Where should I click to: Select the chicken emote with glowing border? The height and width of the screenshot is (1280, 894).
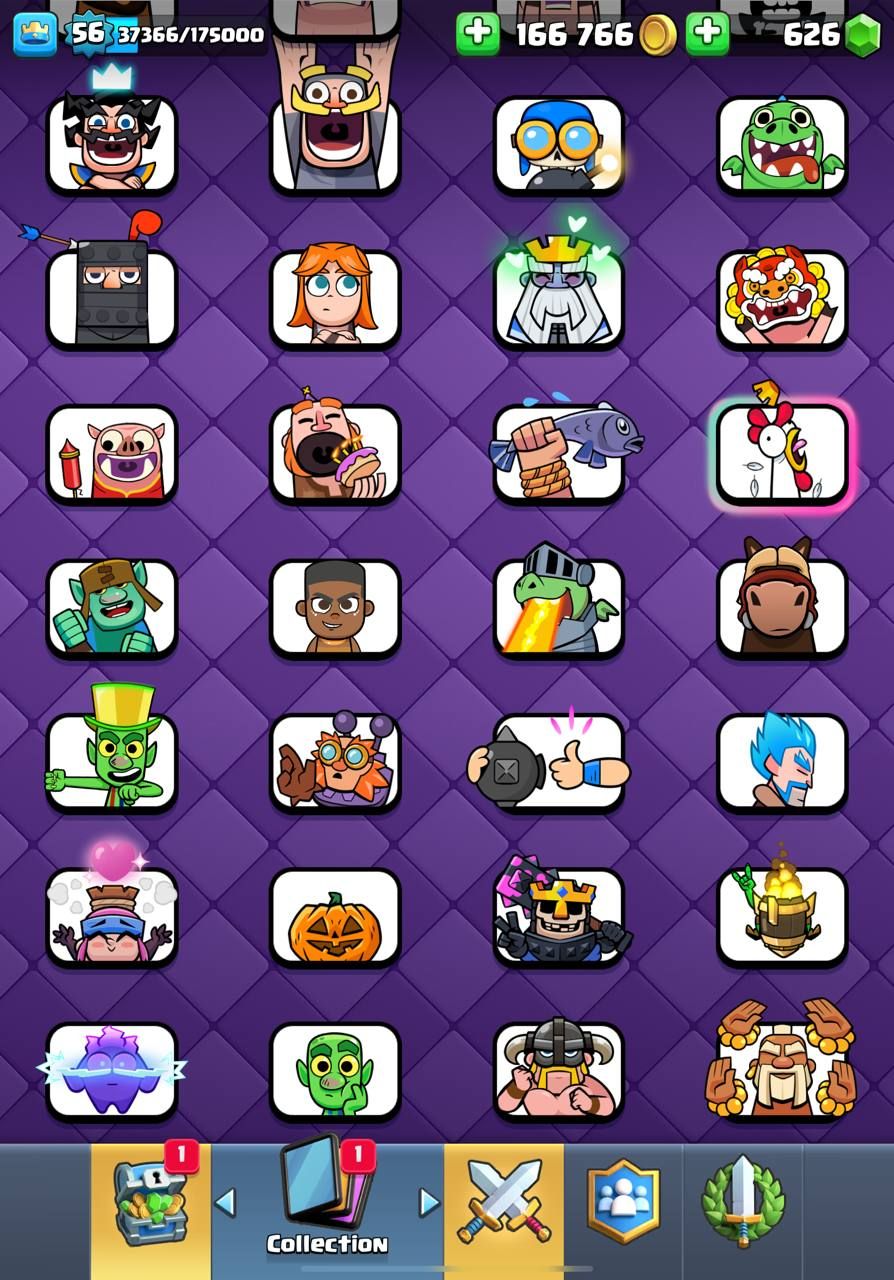(x=782, y=453)
